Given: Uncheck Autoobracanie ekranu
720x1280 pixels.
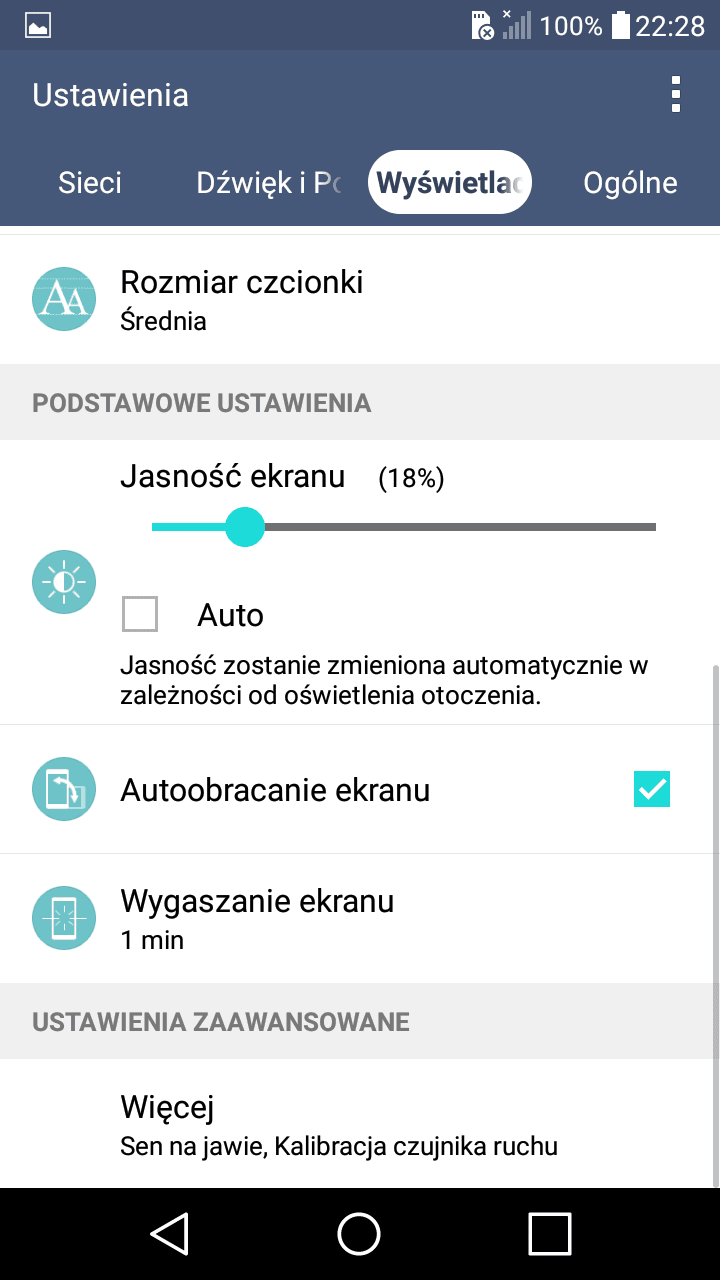Looking at the screenshot, I should (x=651, y=790).
